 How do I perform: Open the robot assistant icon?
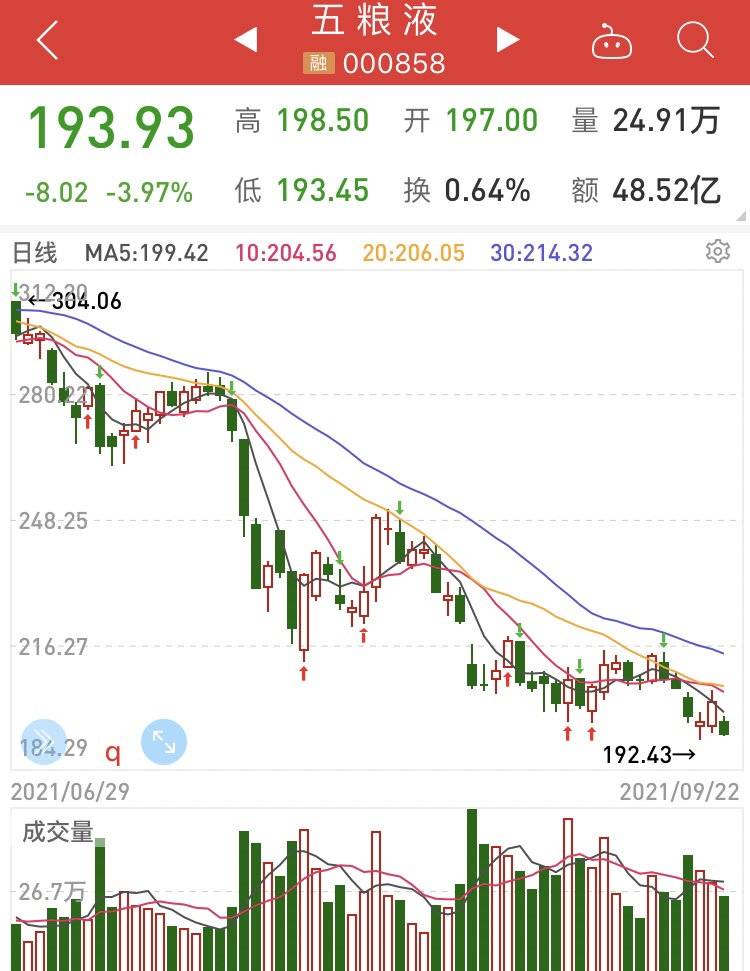click(611, 41)
